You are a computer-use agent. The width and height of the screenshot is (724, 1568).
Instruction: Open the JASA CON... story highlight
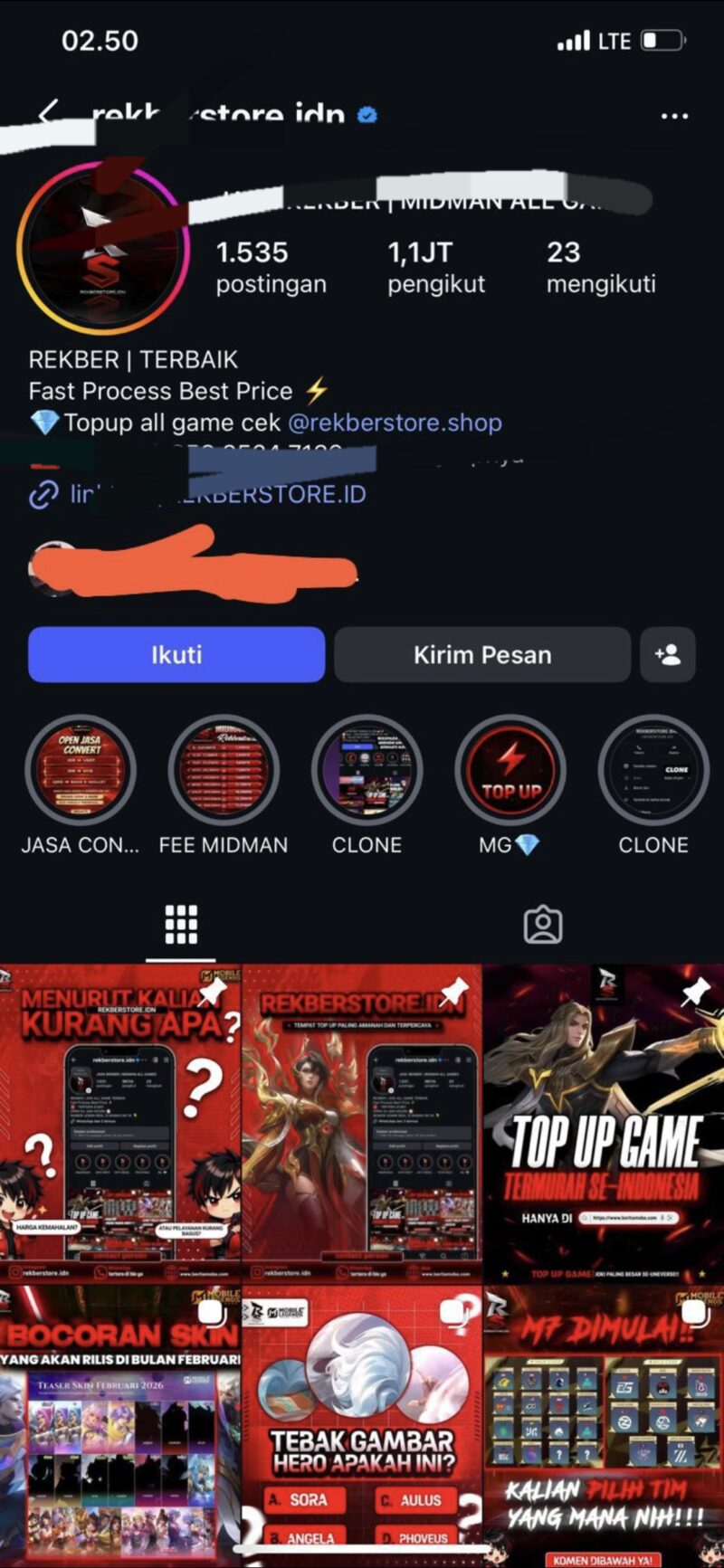click(x=80, y=771)
